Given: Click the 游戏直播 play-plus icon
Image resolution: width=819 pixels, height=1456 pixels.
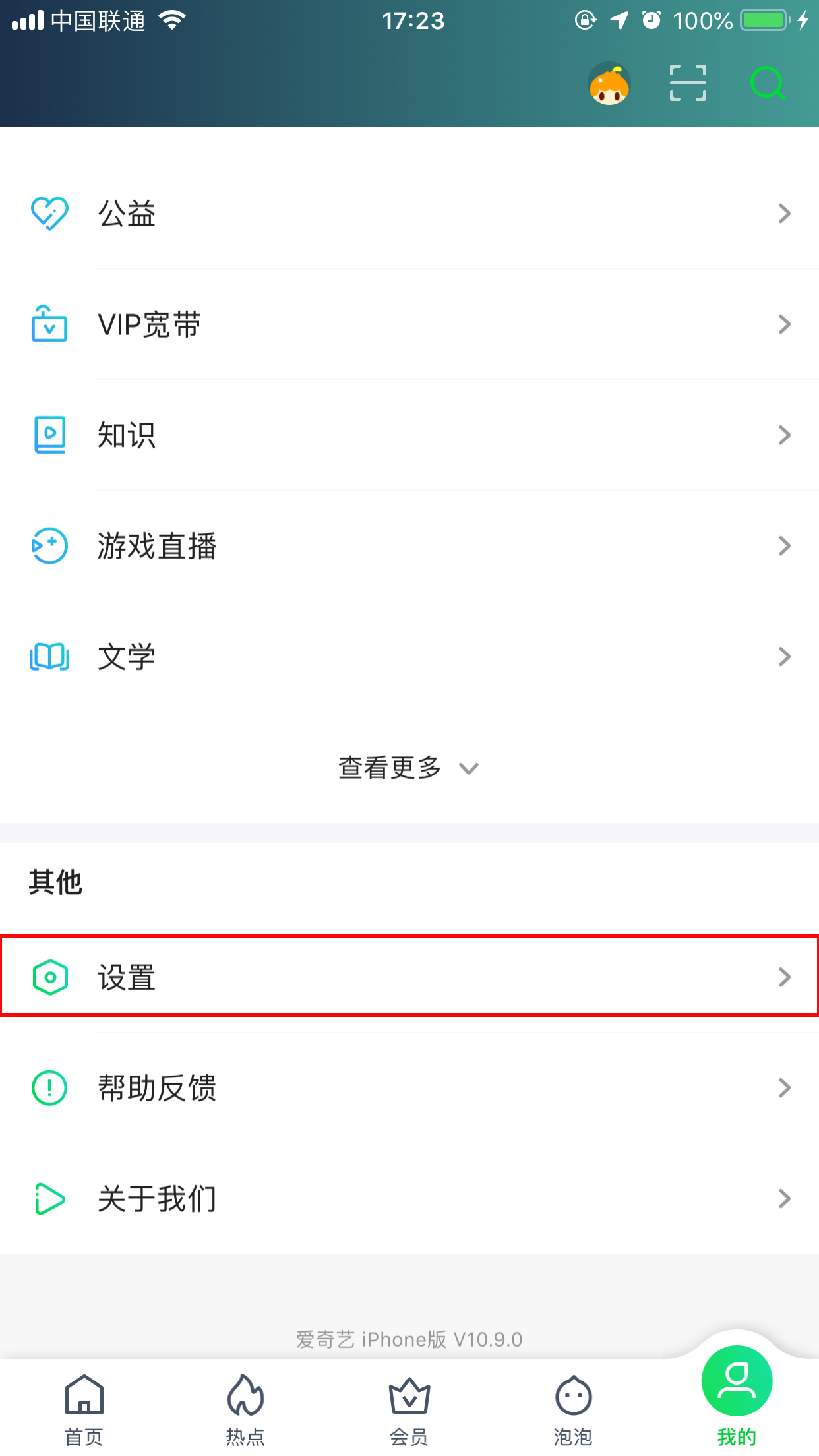Looking at the screenshot, I should [x=49, y=545].
